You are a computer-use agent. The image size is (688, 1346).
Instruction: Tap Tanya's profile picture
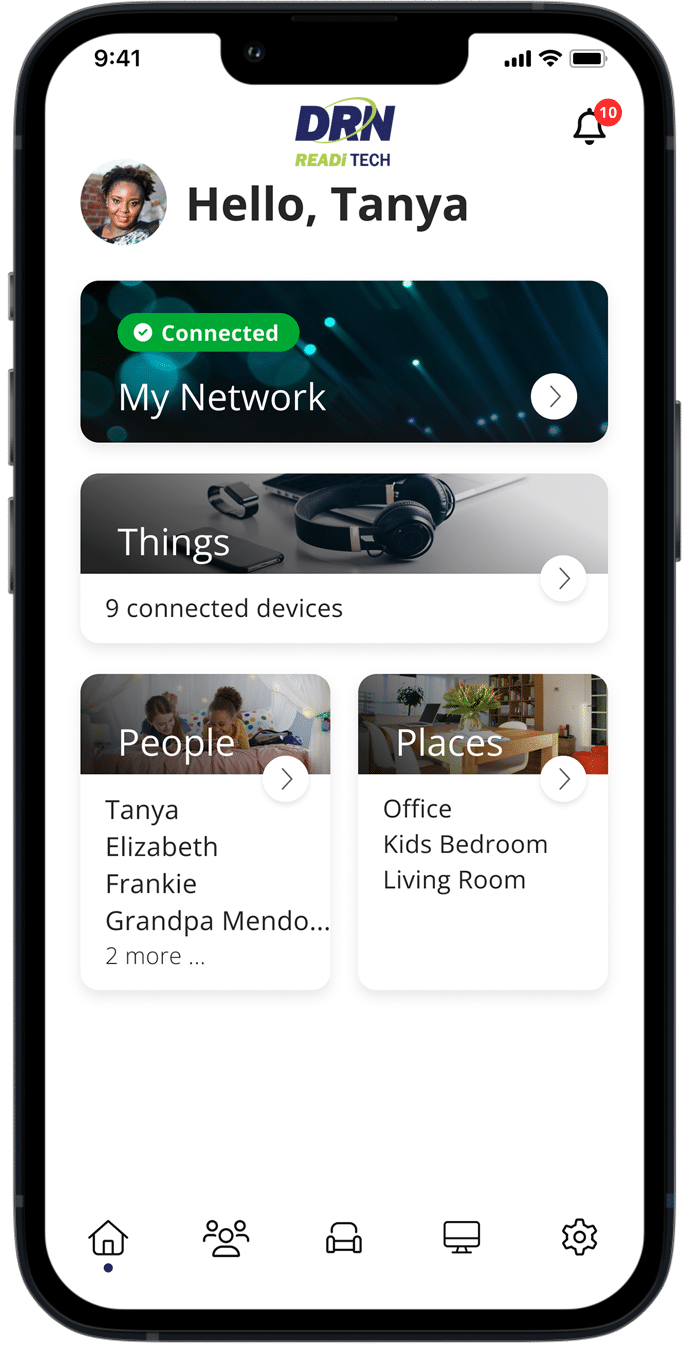(123, 203)
